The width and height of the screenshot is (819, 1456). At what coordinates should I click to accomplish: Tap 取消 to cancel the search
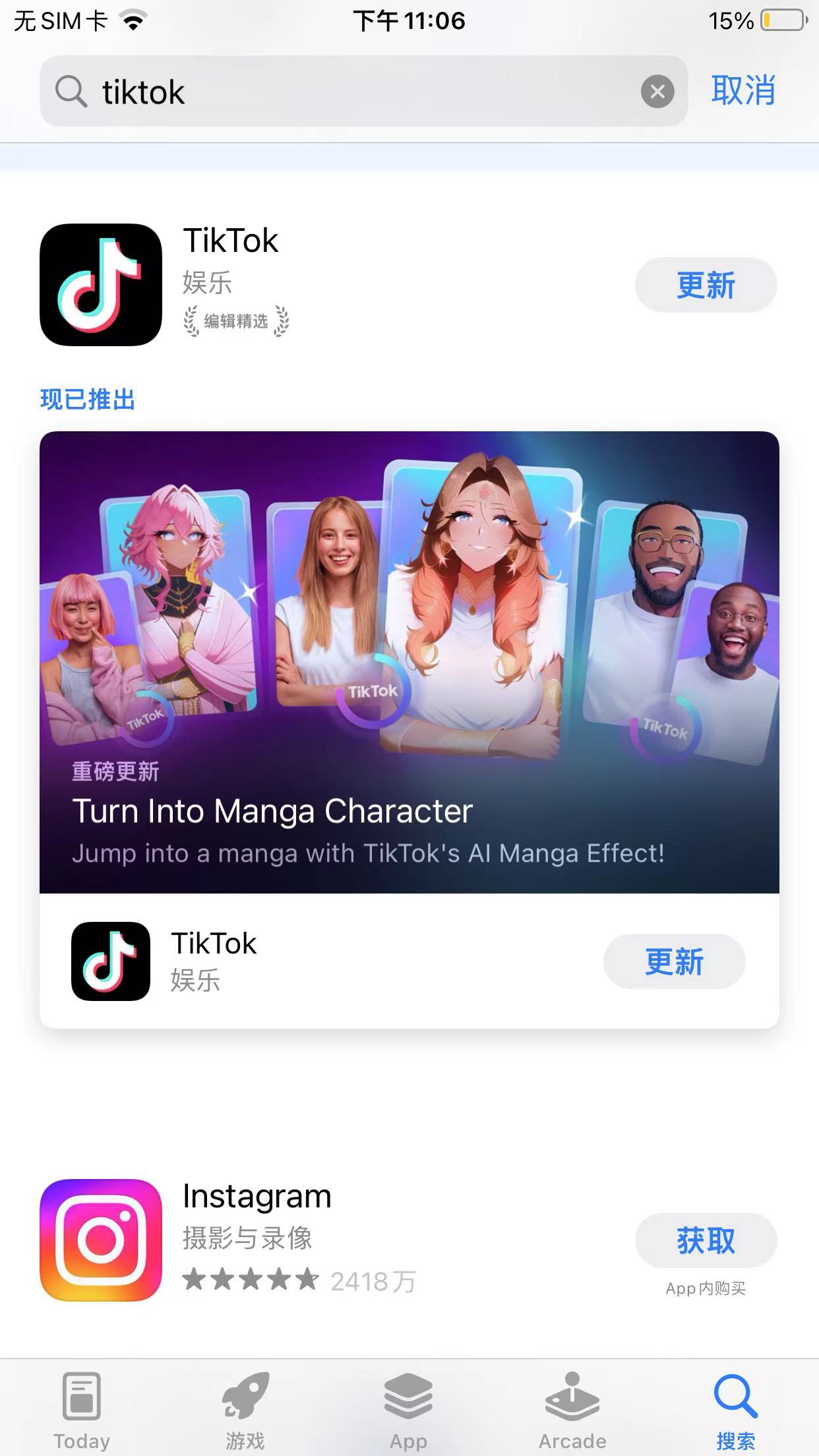click(x=743, y=90)
